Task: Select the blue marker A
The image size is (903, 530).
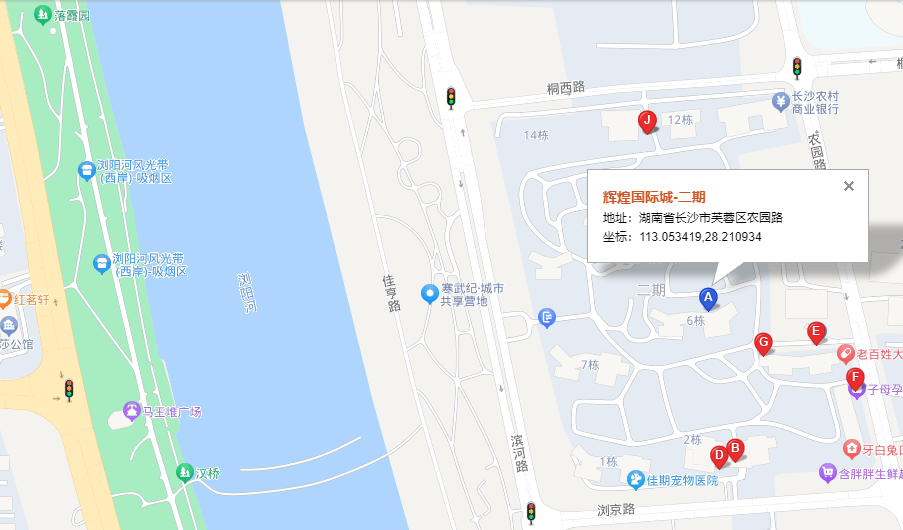Action: [x=707, y=297]
